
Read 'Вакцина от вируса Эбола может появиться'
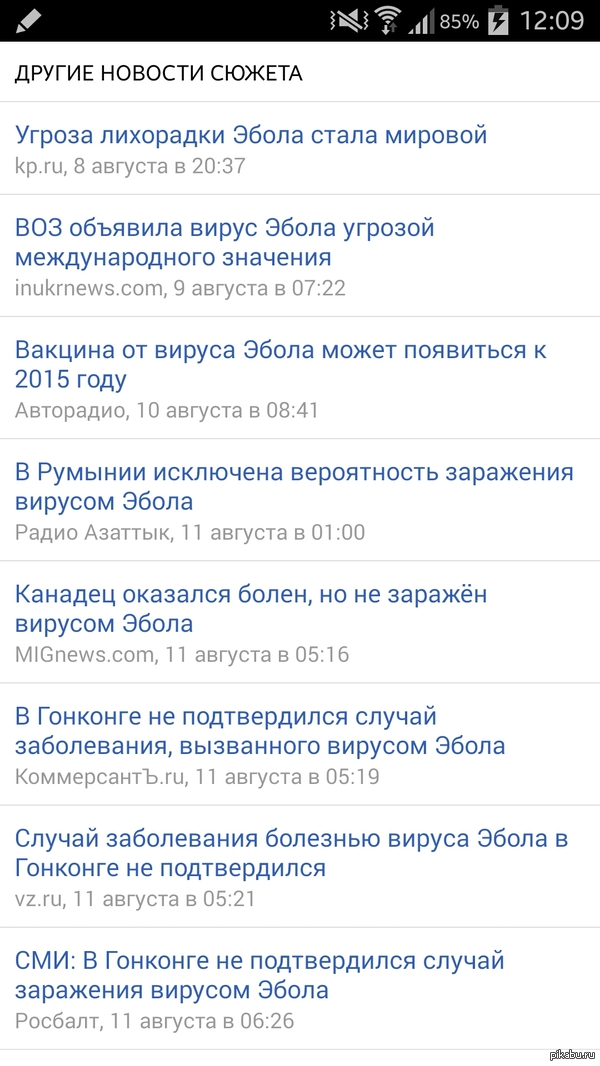point(280,364)
